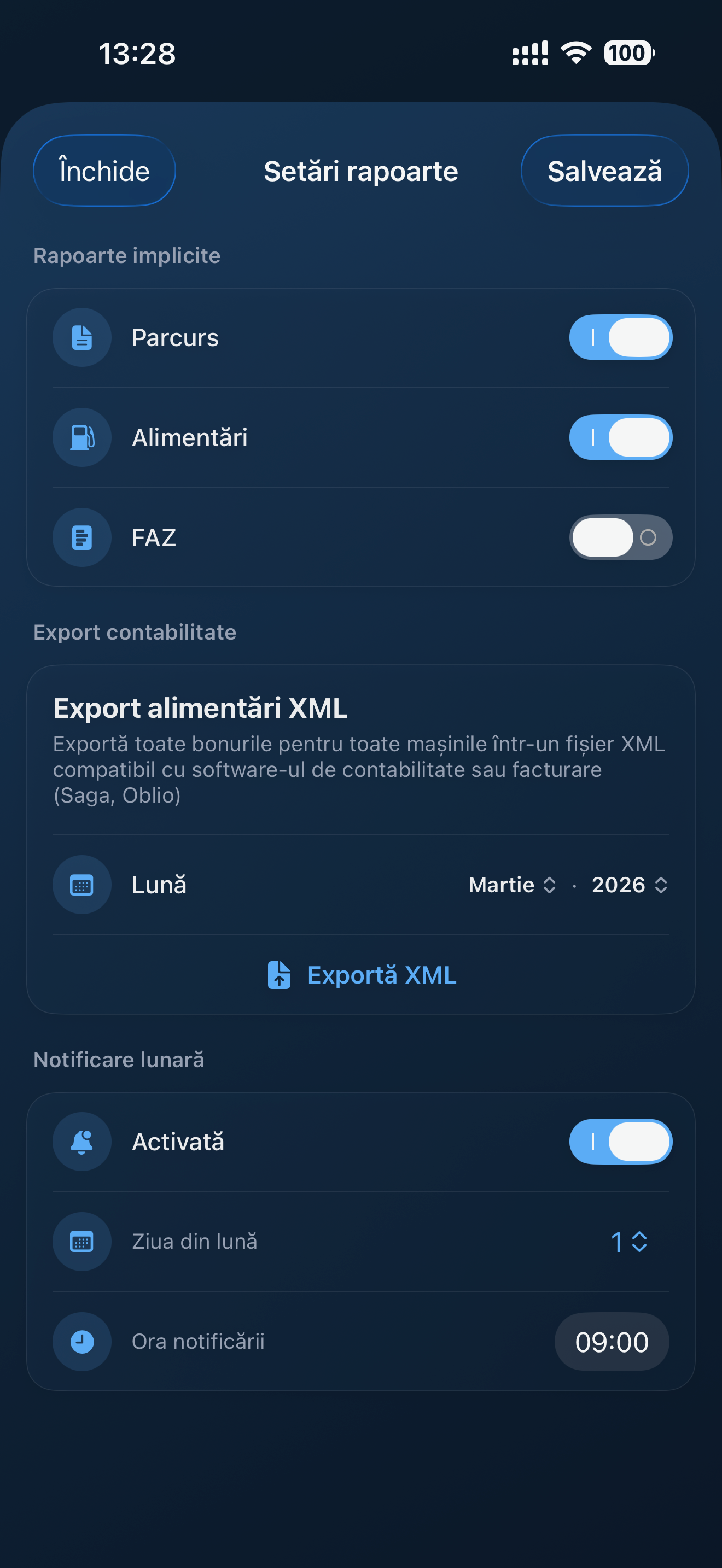Turn off the Activată monthly notification
This screenshot has height=1568, width=722.
(x=620, y=1142)
